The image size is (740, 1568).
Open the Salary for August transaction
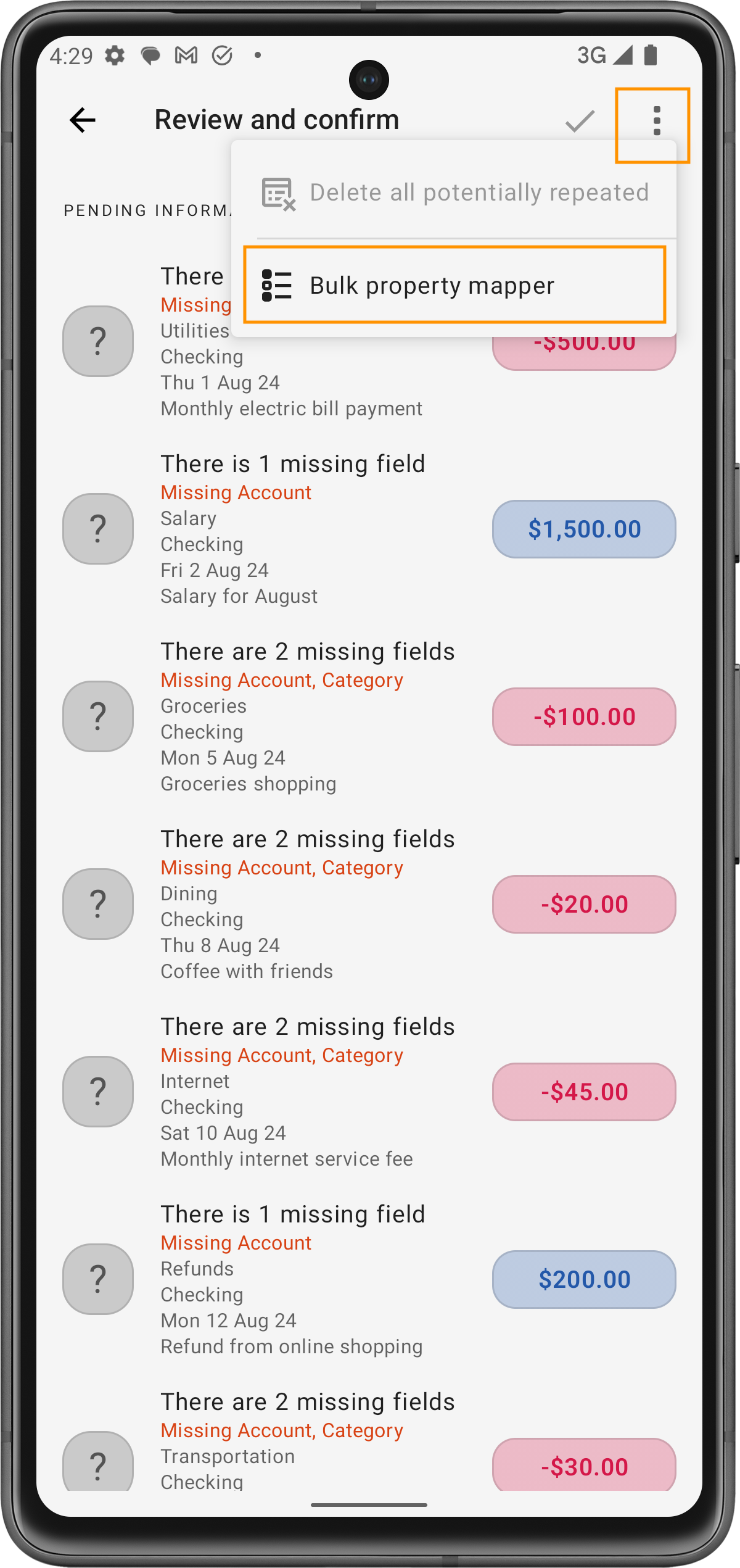[x=308, y=529]
